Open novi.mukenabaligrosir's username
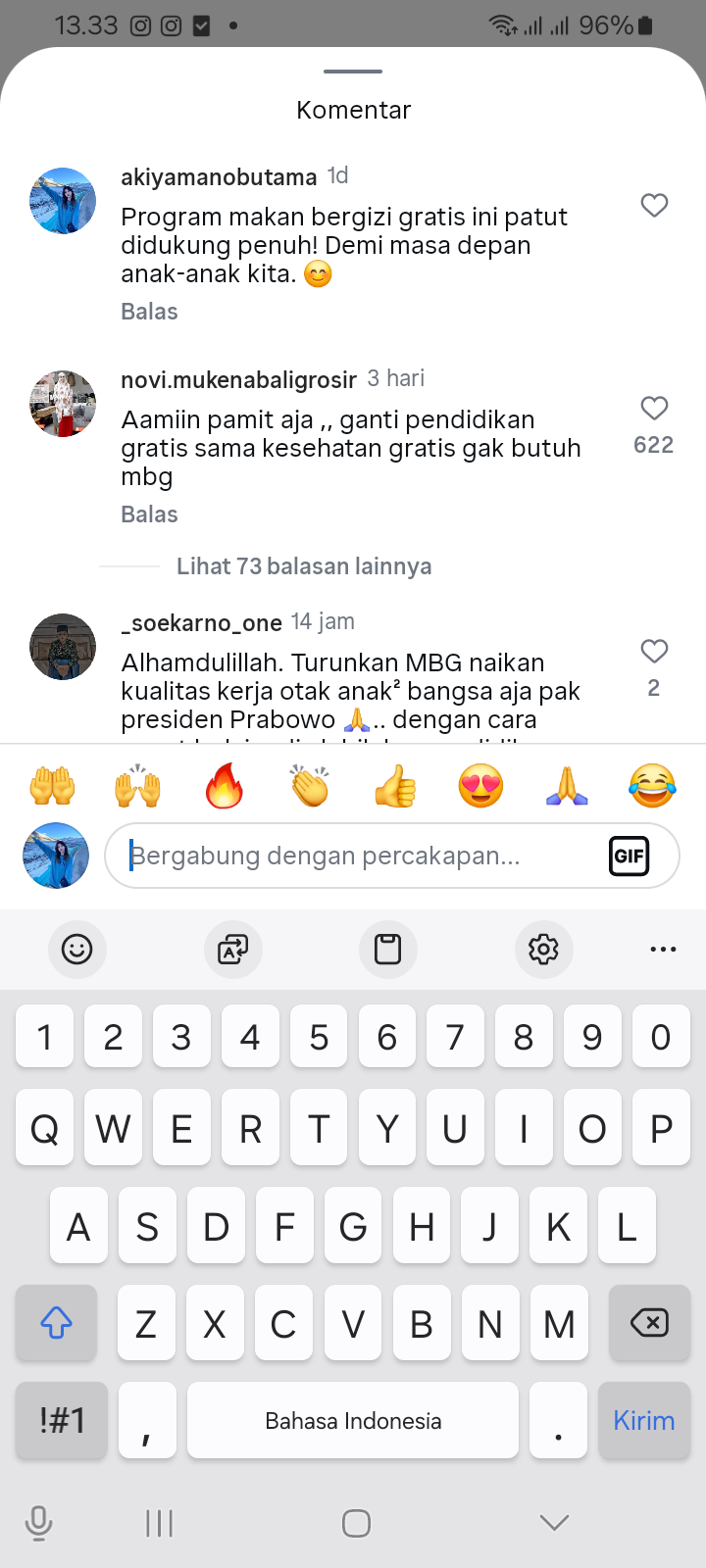 [x=238, y=380]
